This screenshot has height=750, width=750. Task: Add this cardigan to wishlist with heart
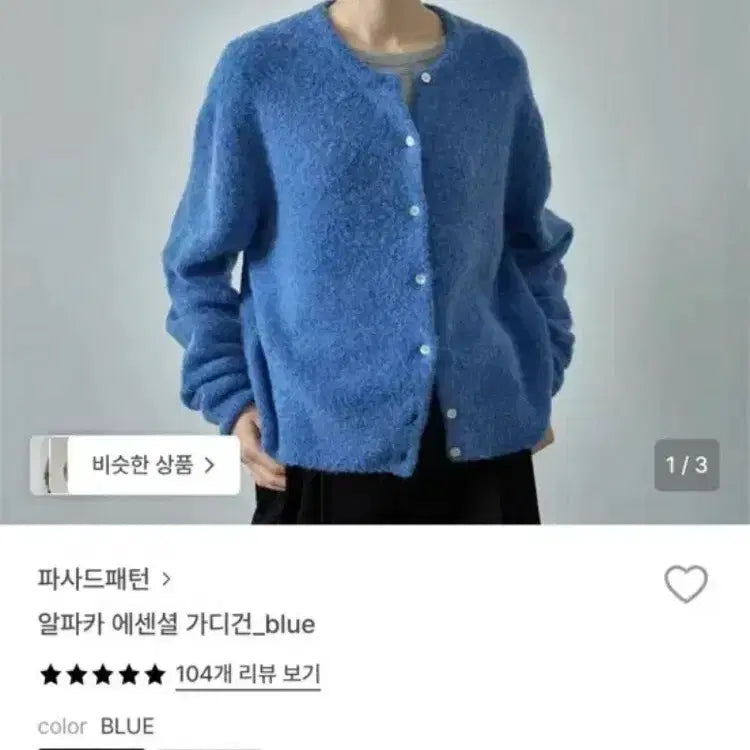pyautogui.click(x=685, y=584)
